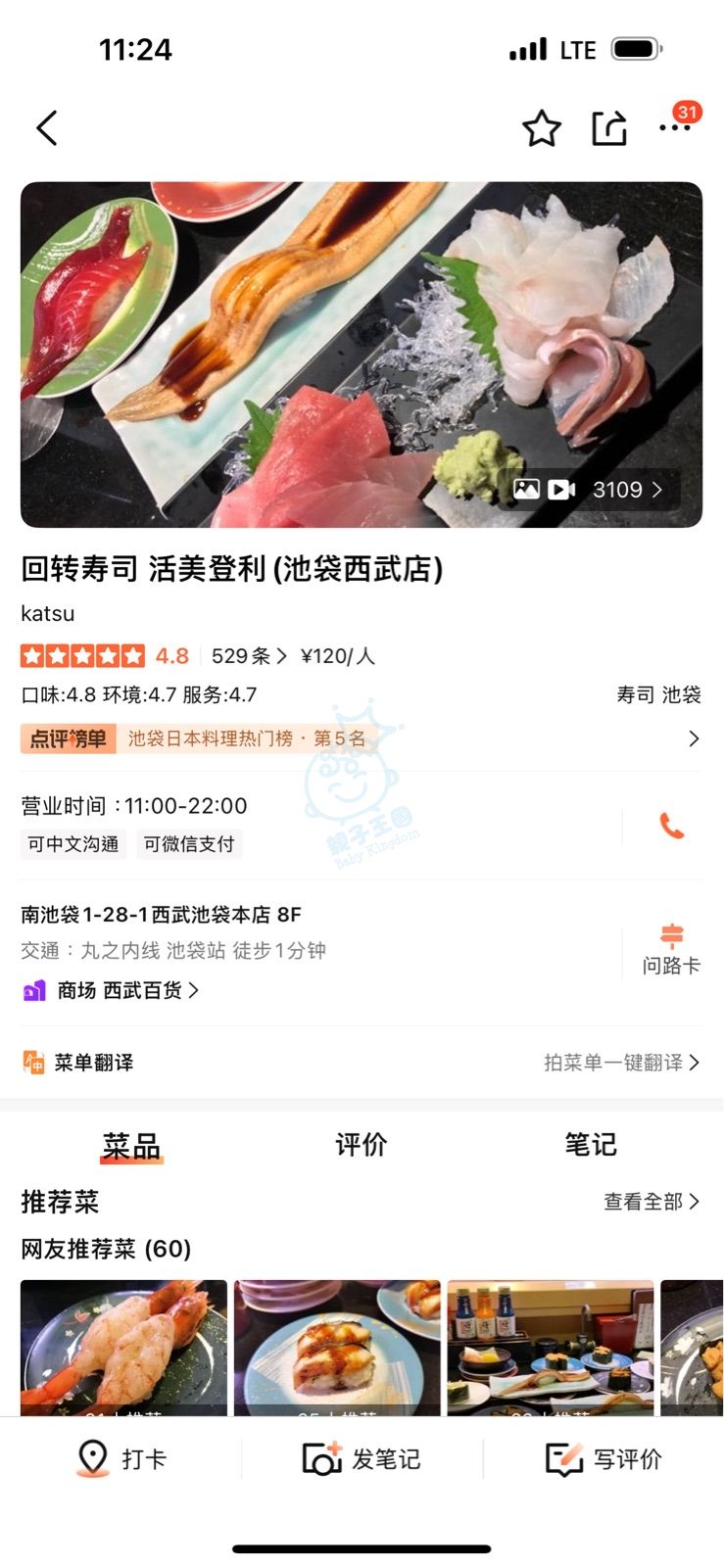Screen dimensions: 724x1568
Task: Open the shrimp sushi recommended dish photo
Action: coord(123,1346)
